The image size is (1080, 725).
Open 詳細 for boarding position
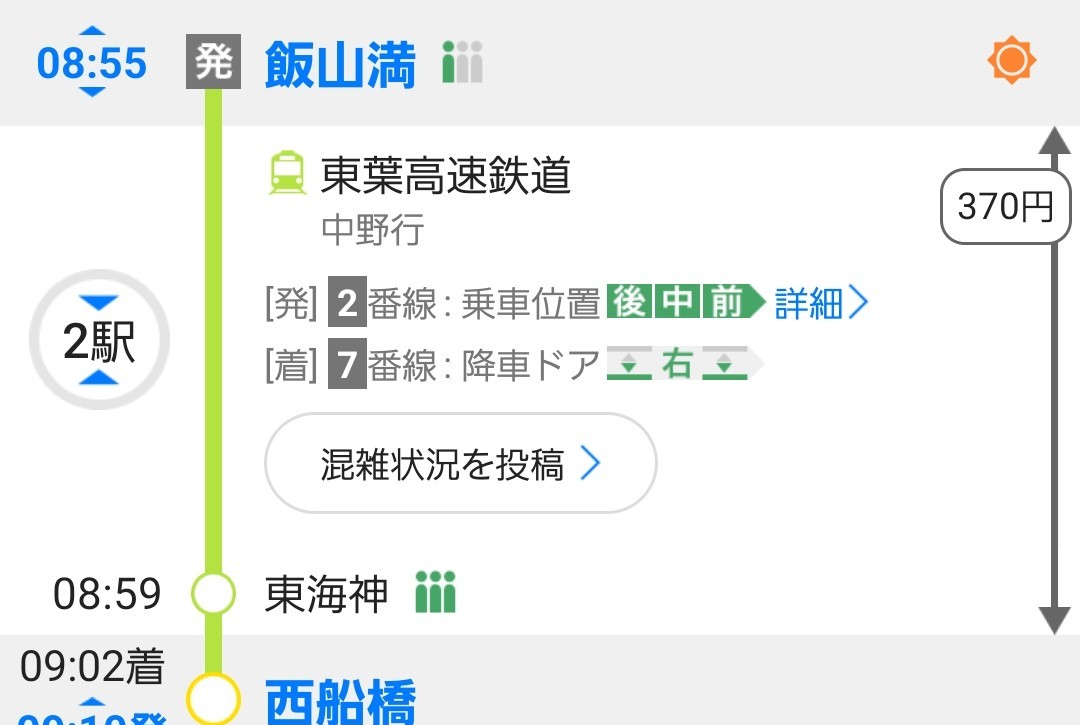click(821, 303)
